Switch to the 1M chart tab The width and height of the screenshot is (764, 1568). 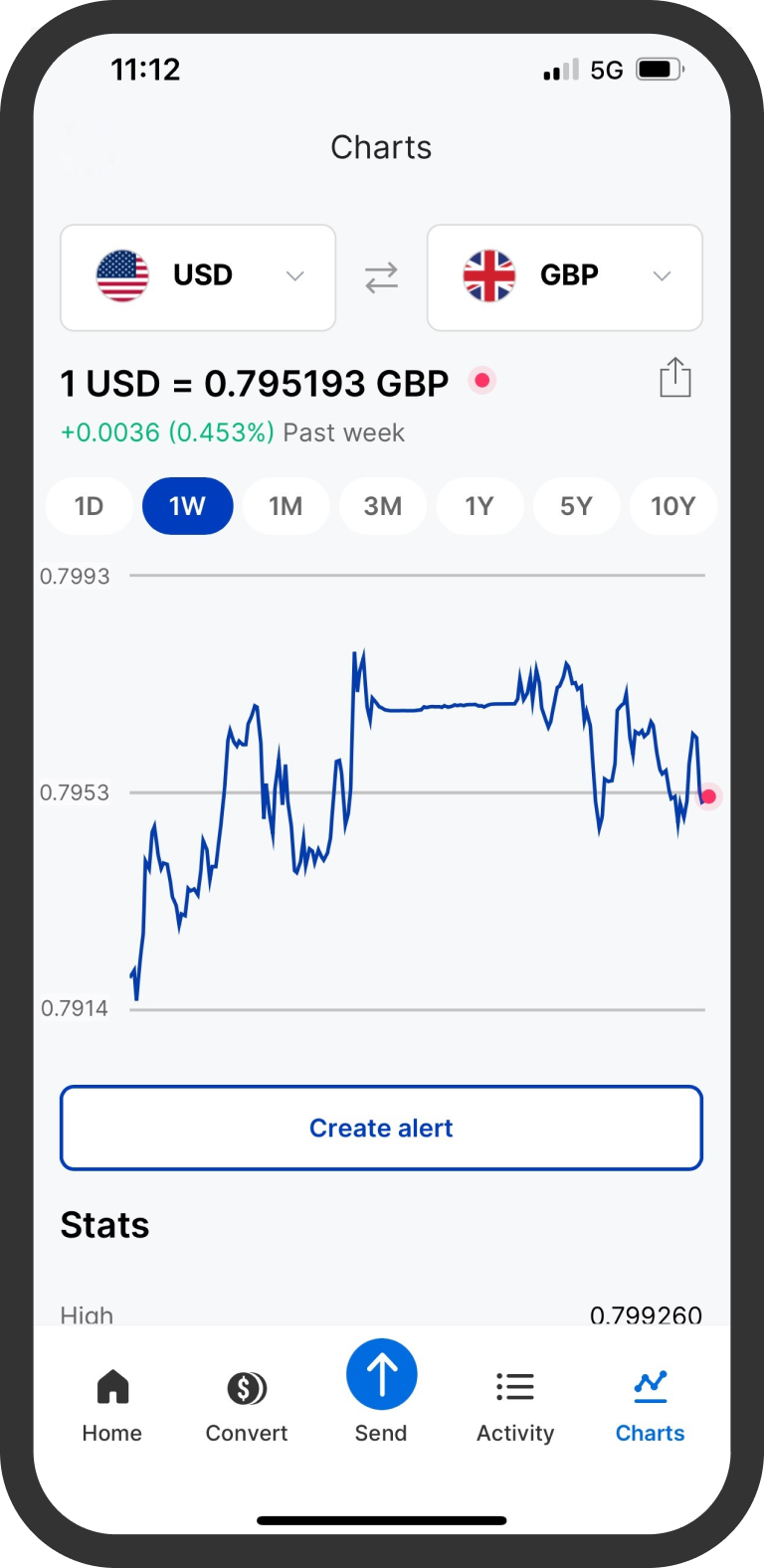pos(286,506)
